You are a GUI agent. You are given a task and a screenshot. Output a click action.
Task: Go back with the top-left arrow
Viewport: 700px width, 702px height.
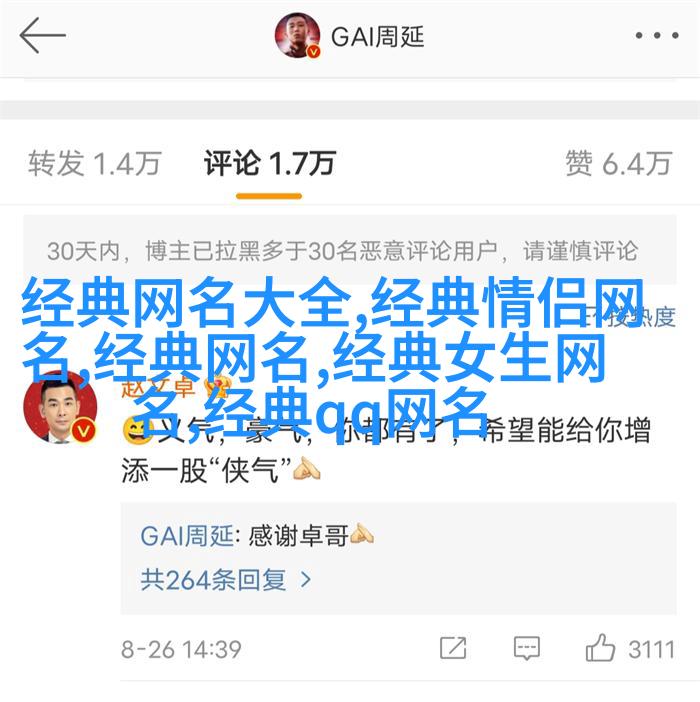42,37
